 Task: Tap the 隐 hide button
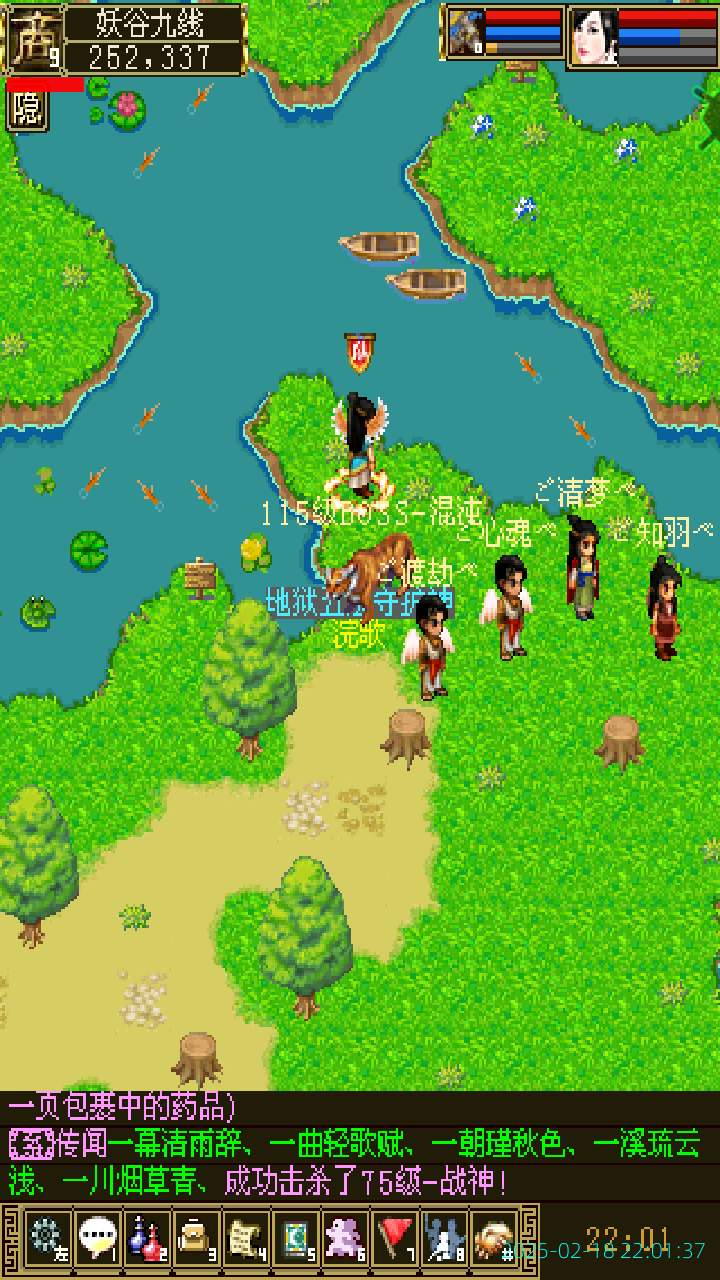point(27,110)
